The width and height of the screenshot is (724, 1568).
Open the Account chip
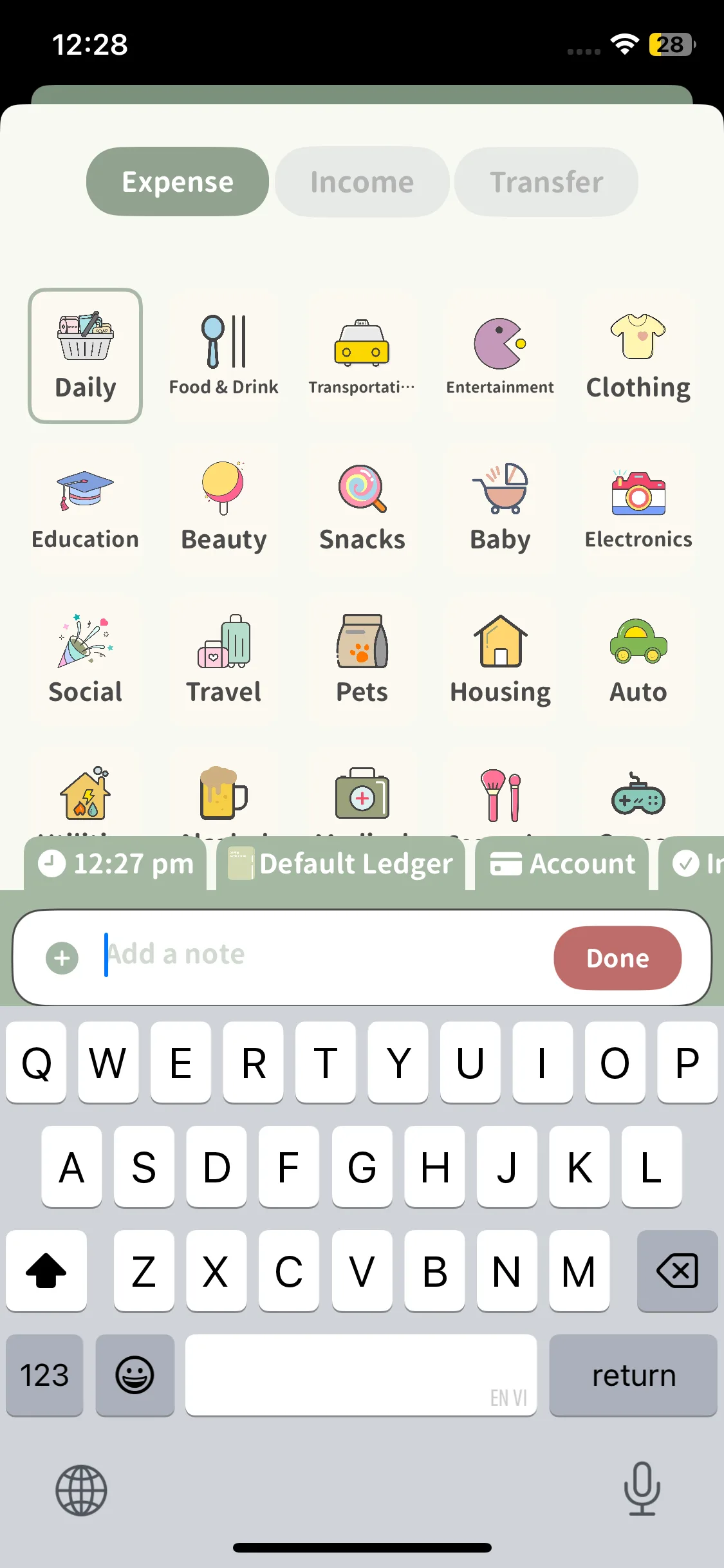(x=562, y=864)
